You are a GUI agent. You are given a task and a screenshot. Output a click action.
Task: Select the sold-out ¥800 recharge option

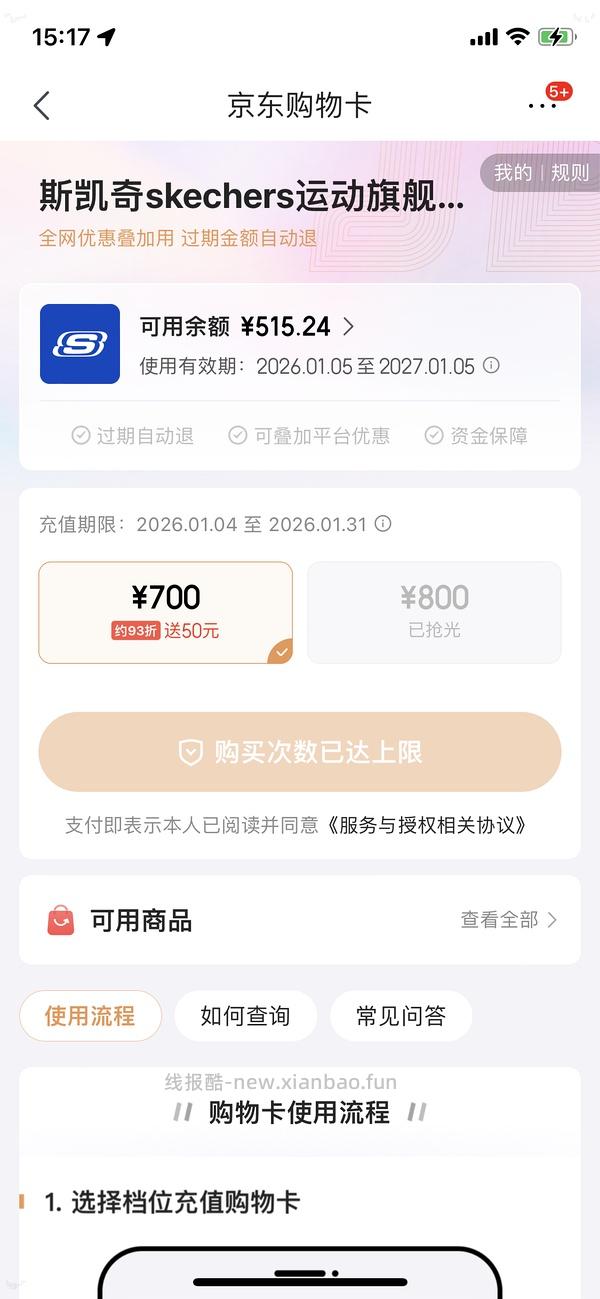pos(434,612)
